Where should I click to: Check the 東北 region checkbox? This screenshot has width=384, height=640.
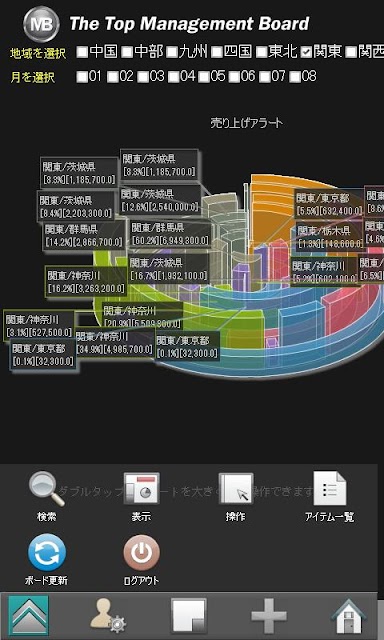point(262,52)
